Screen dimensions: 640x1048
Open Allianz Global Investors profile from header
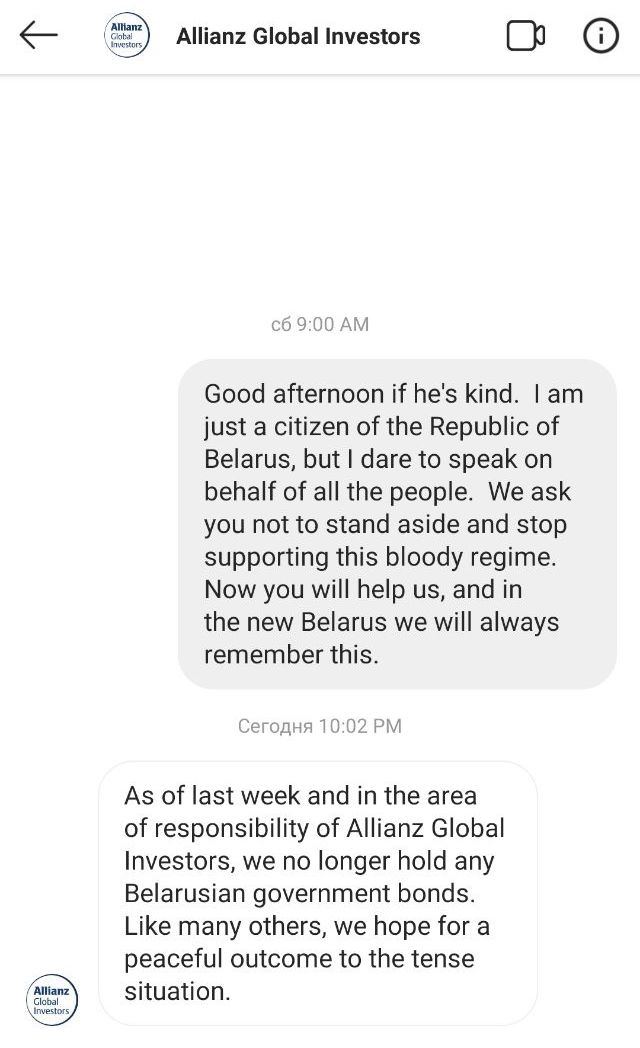[x=298, y=36]
